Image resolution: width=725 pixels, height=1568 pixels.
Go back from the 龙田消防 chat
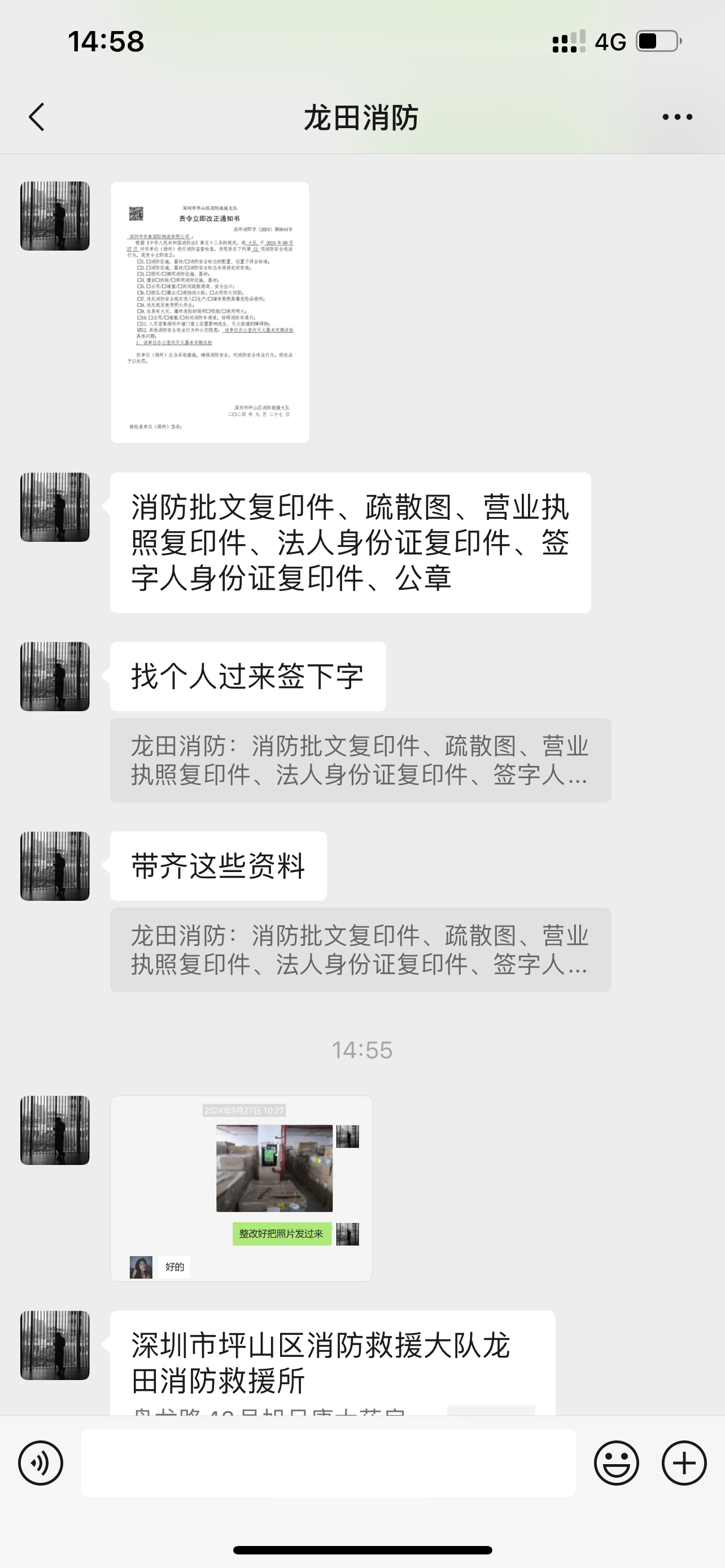pyautogui.click(x=37, y=117)
